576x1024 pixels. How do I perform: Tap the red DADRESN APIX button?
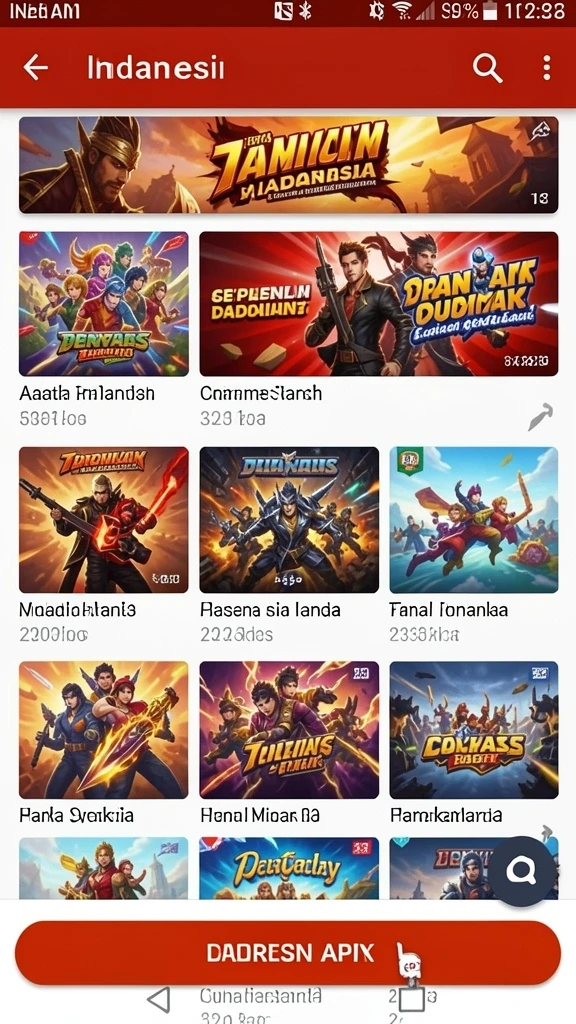[x=288, y=953]
